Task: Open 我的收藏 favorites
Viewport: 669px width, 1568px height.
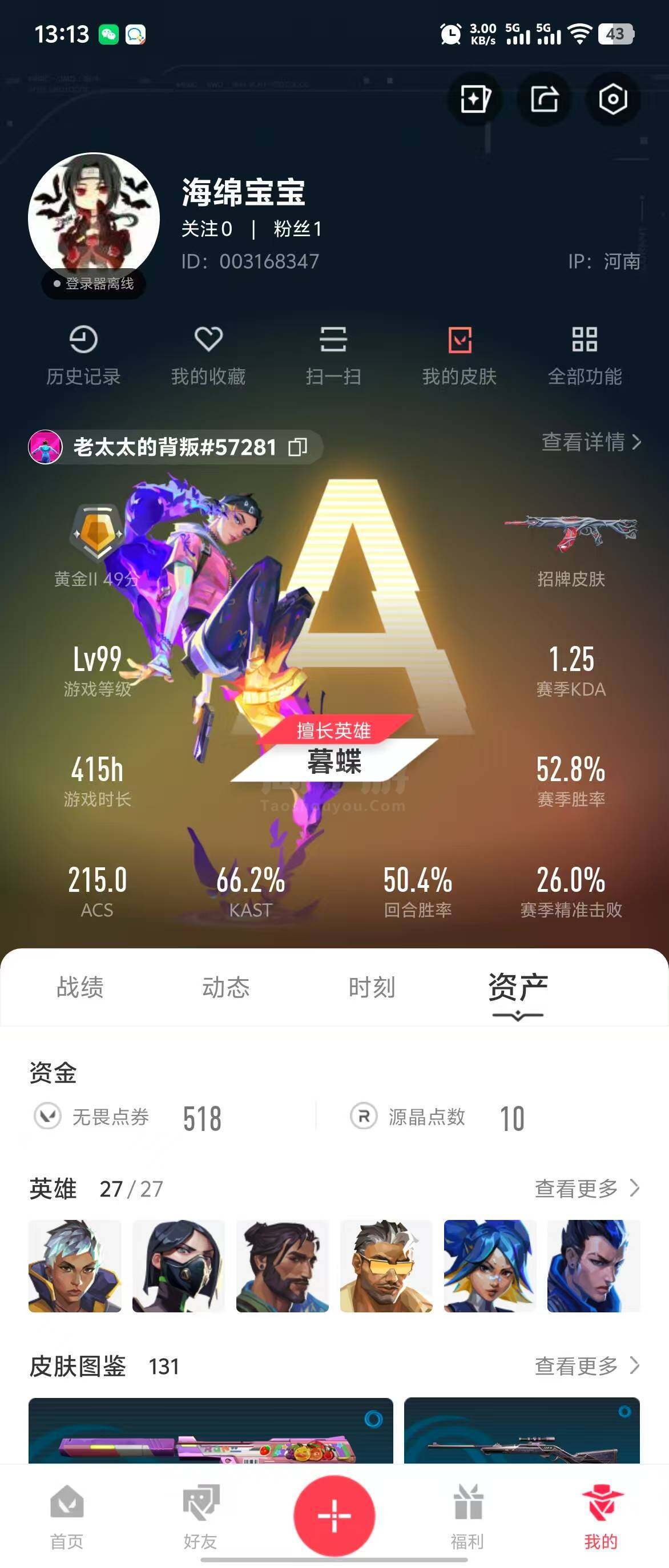Action: click(x=208, y=355)
